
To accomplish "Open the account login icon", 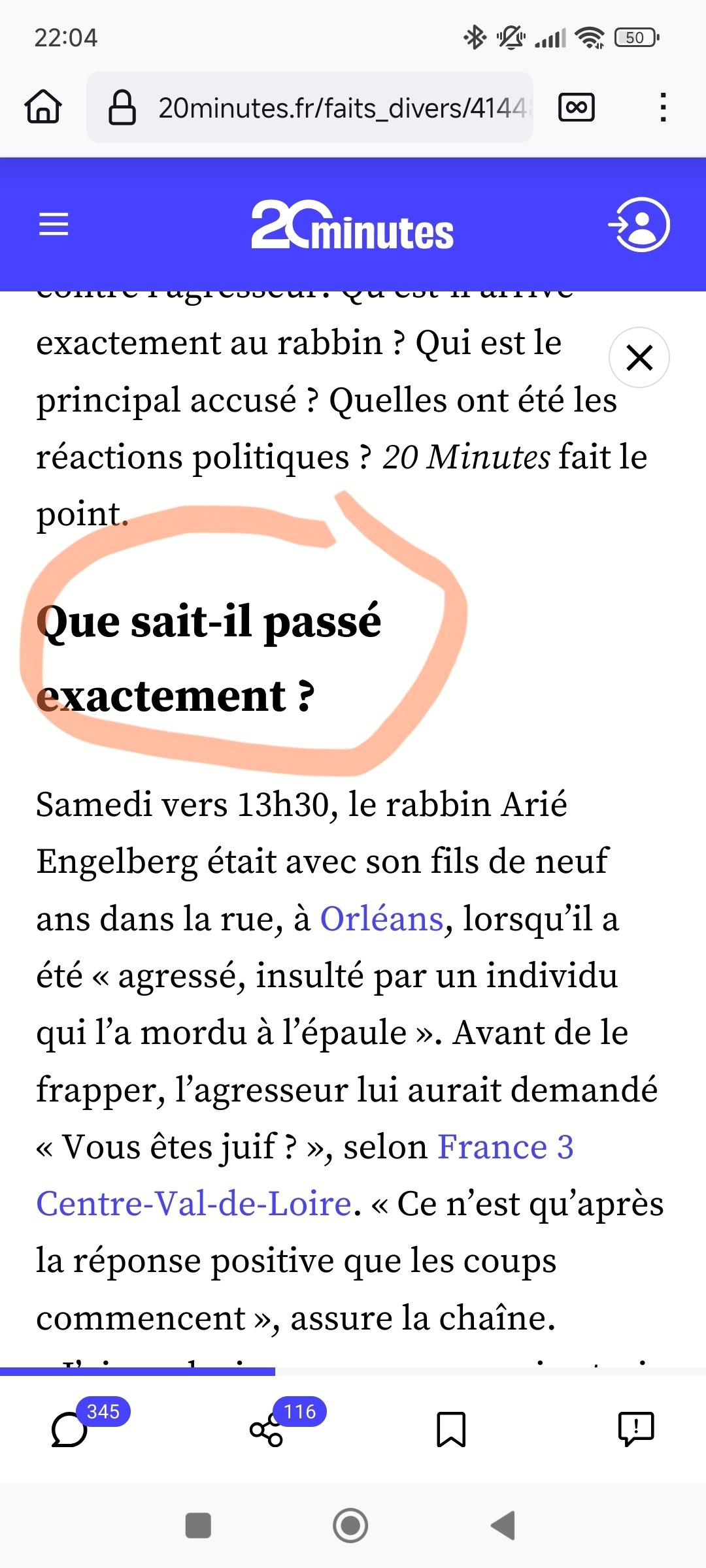I will coord(639,224).
